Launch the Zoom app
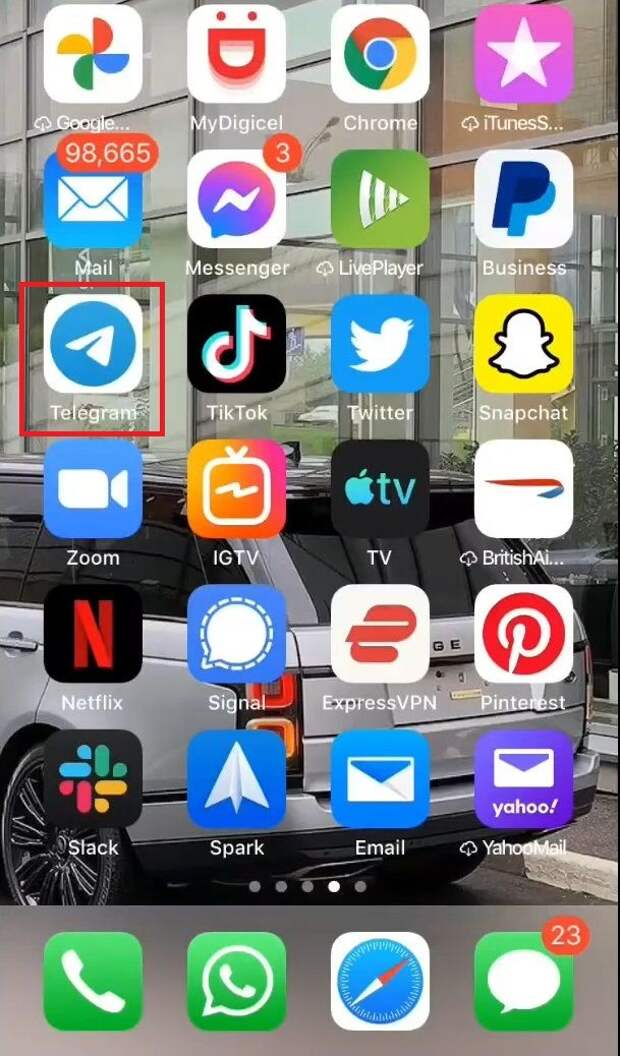 pos(93,489)
